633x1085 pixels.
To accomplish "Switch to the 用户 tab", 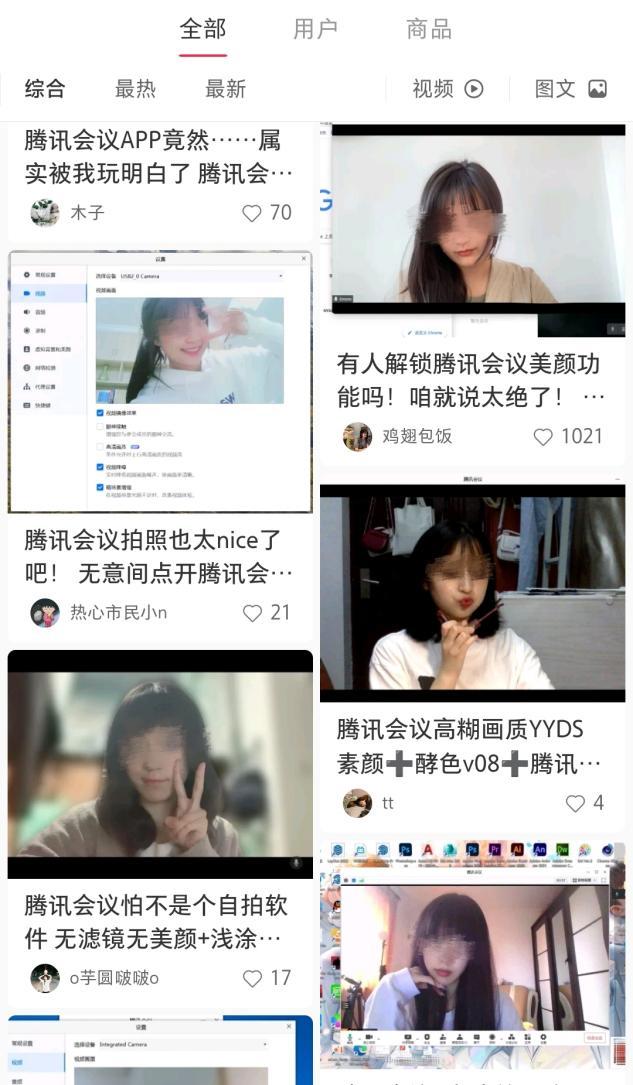I will (x=315, y=30).
